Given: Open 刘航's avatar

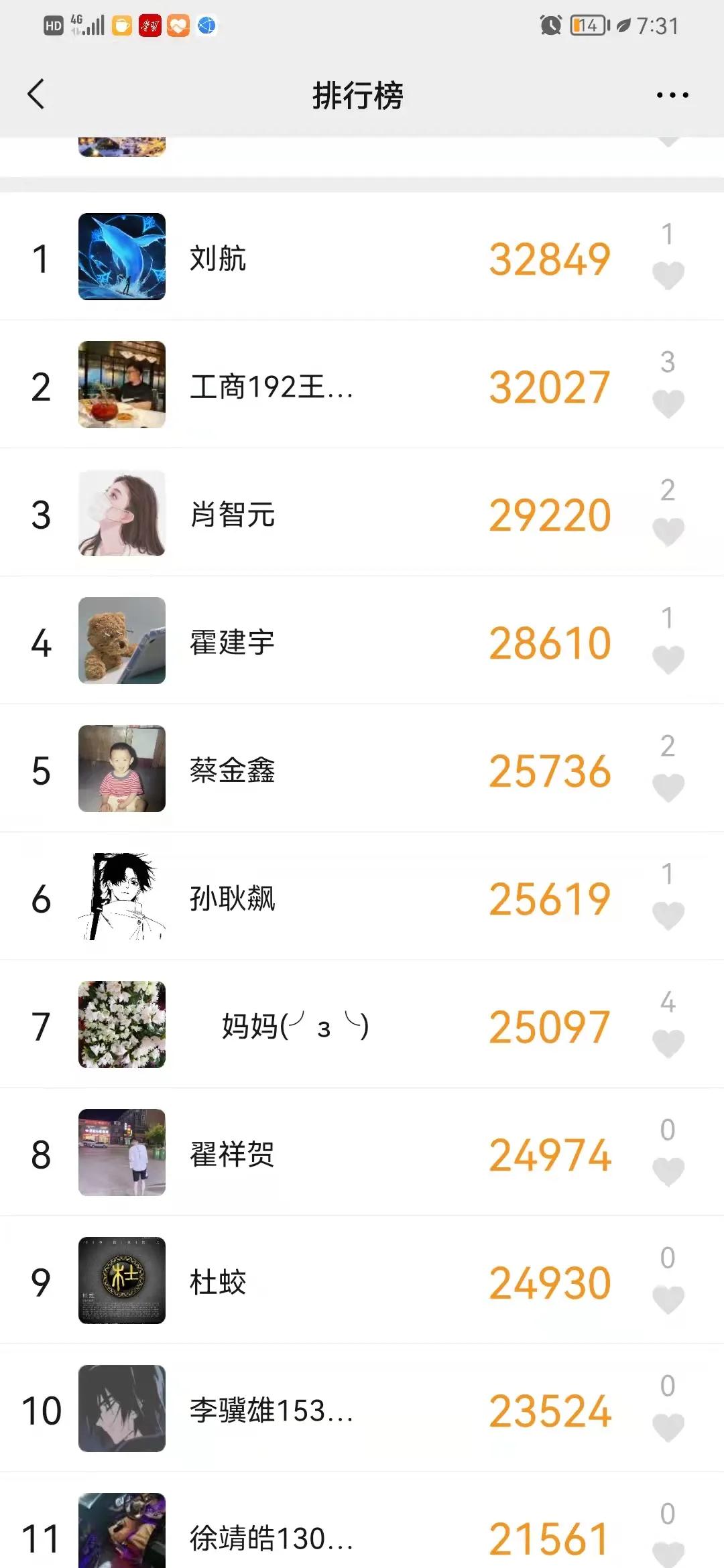Looking at the screenshot, I should pos(122,257).
